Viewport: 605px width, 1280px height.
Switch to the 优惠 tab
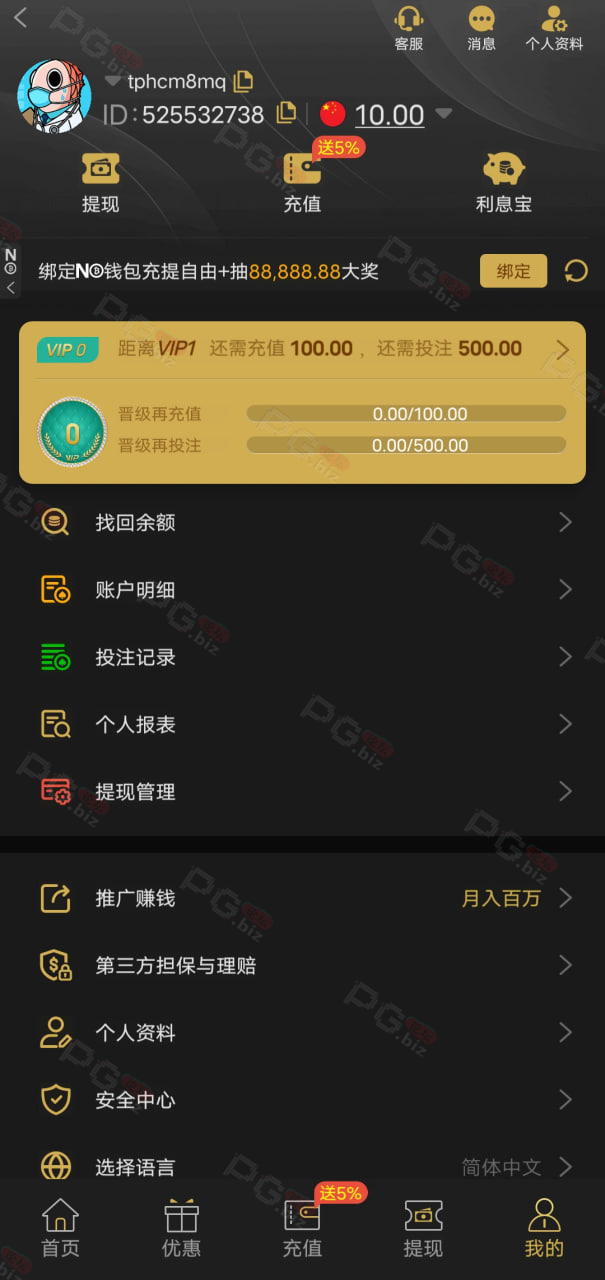click(181, 1229)
